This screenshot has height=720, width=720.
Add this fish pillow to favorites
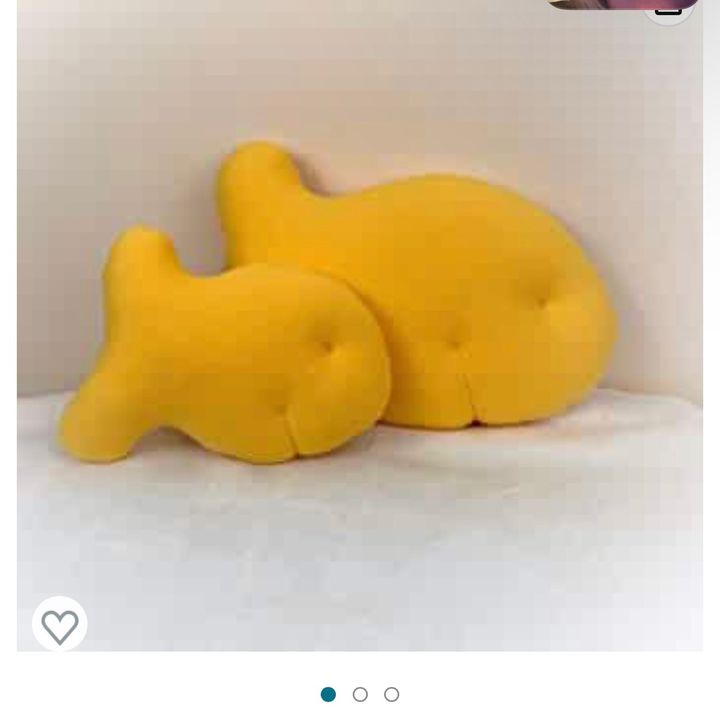click(x=60, y=625)
